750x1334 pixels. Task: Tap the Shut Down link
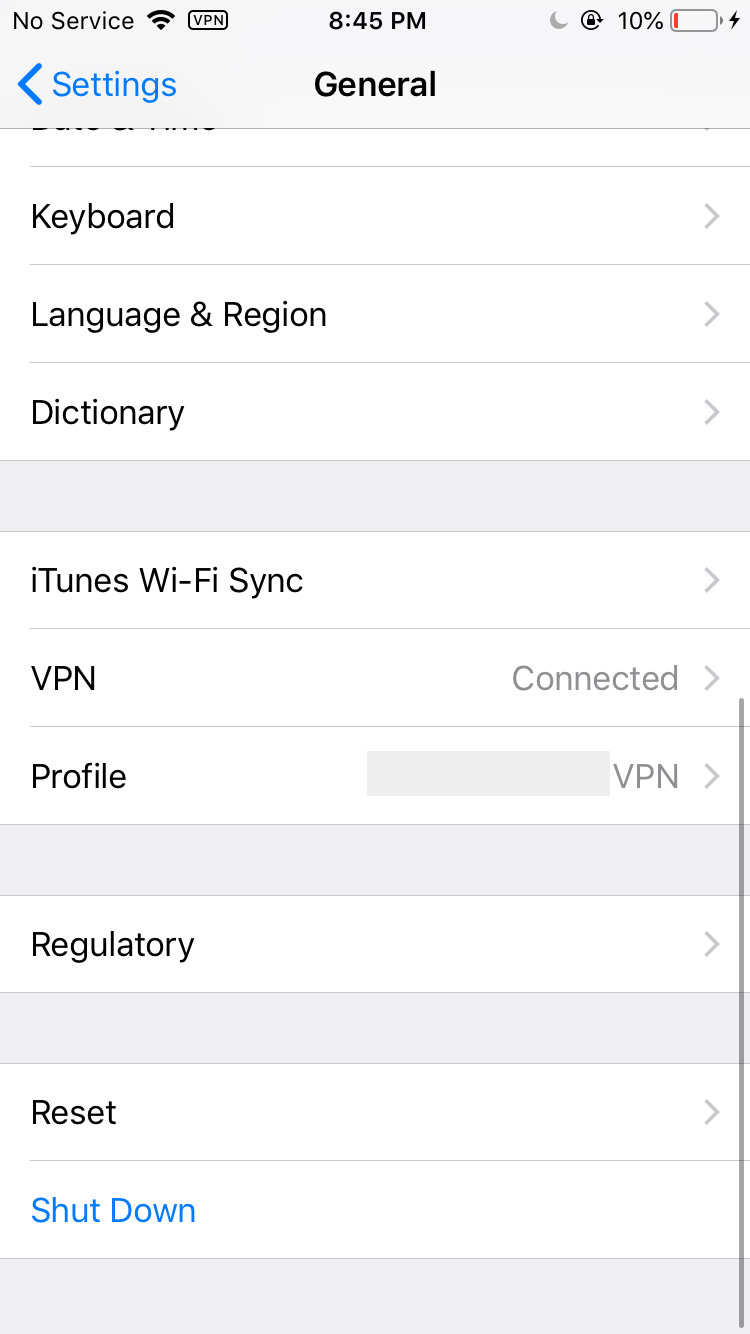click(113, 1210)
